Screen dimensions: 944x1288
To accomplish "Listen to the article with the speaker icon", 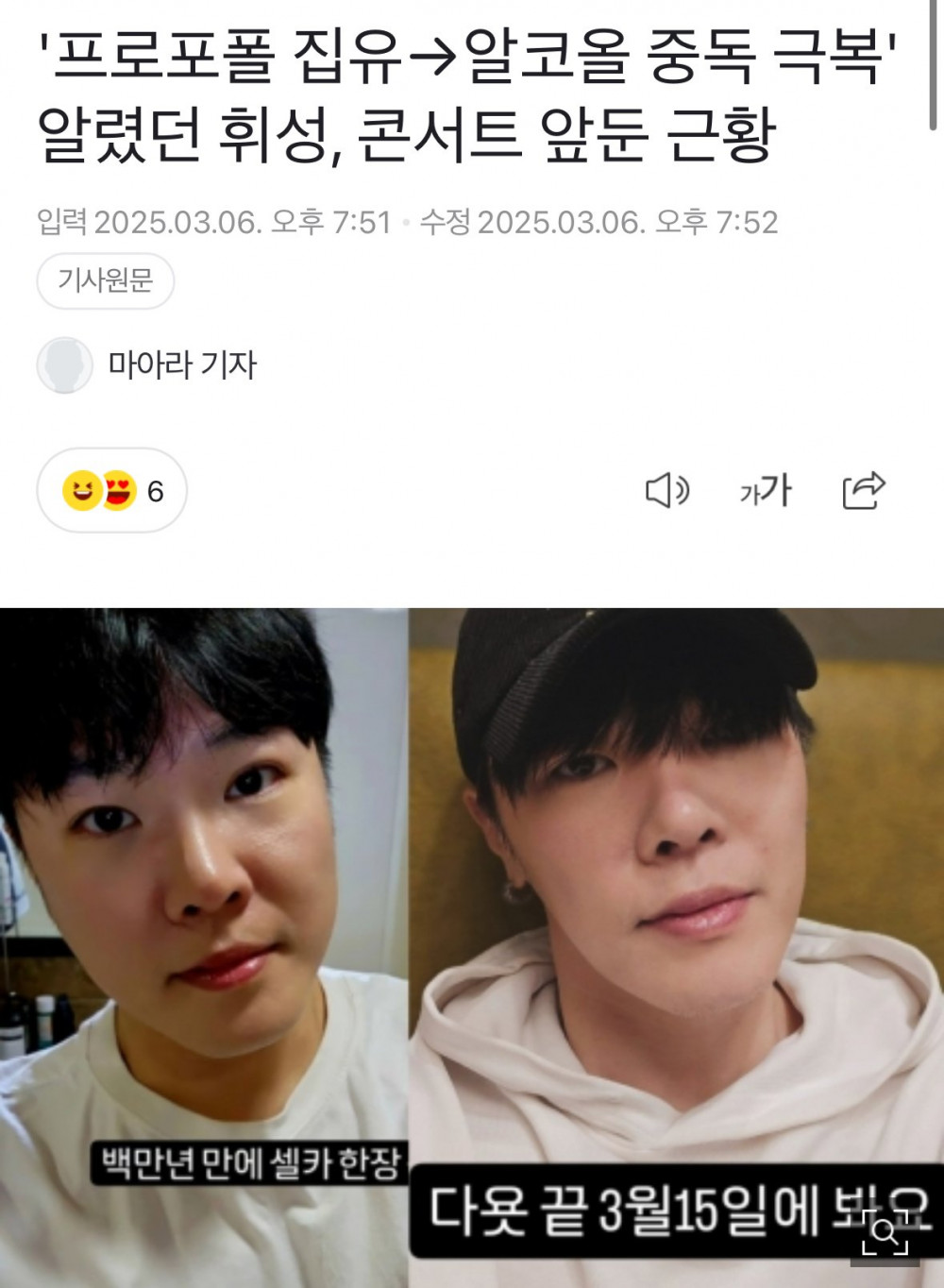I will [x=666, y=490].
